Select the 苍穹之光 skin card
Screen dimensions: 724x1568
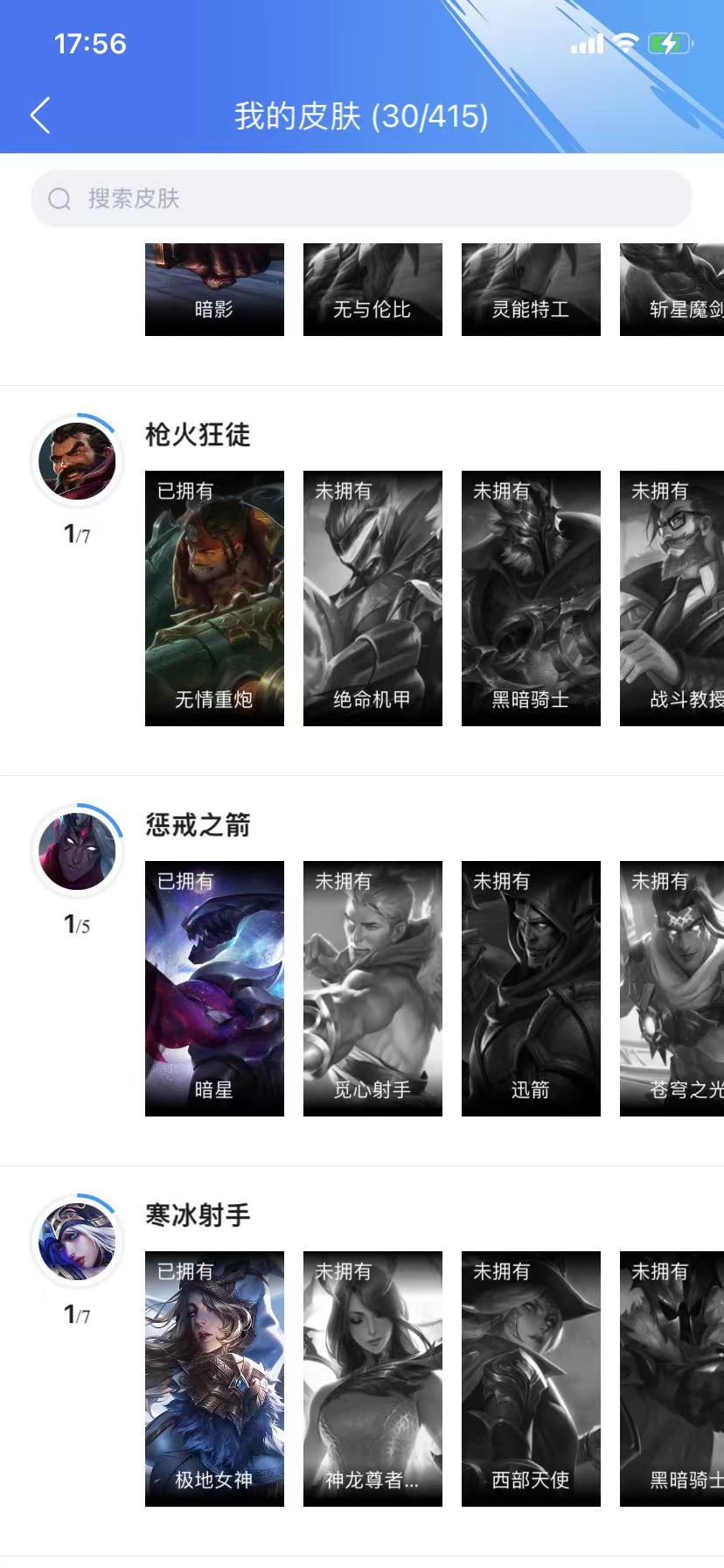[672, 989]
